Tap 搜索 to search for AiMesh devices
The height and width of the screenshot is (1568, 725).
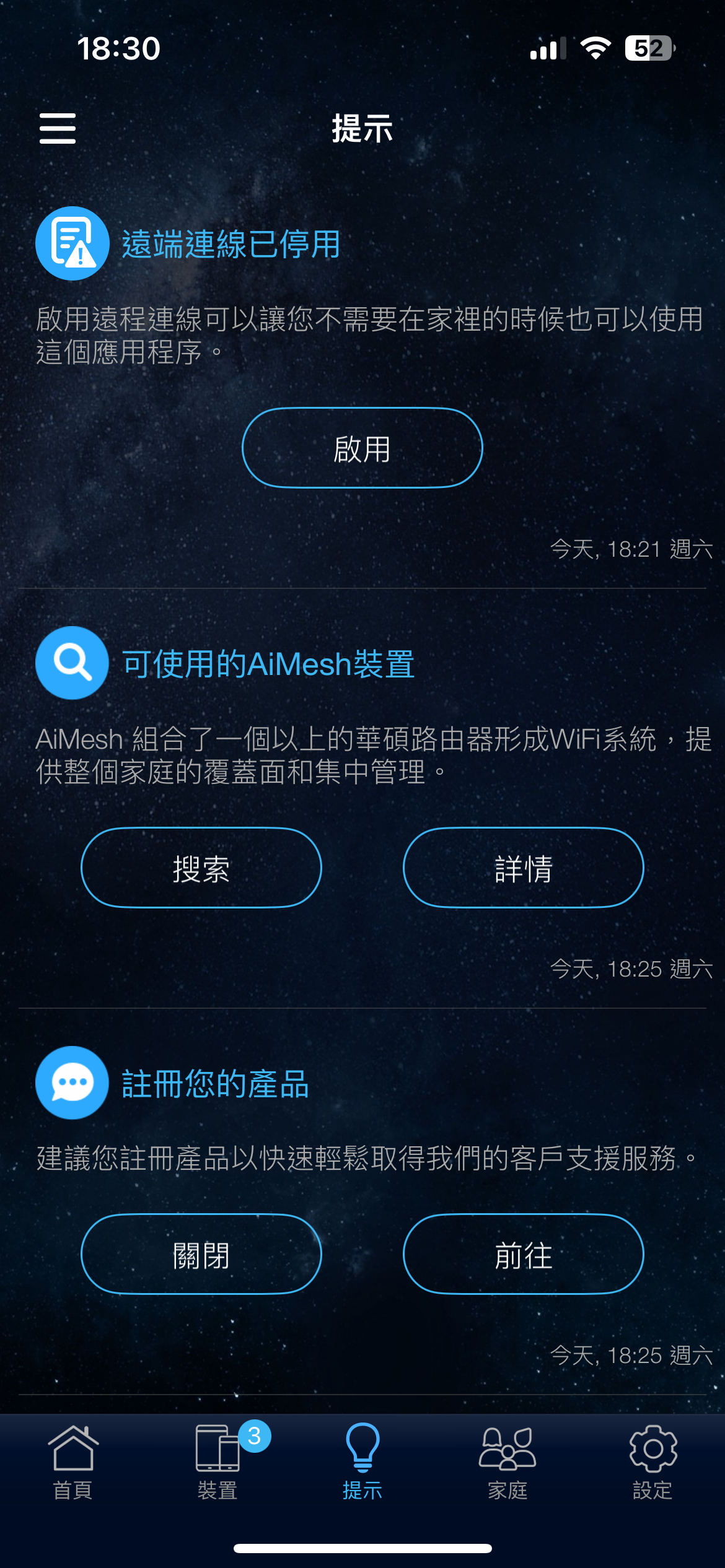pyautogui.click(x=201, y=868)
